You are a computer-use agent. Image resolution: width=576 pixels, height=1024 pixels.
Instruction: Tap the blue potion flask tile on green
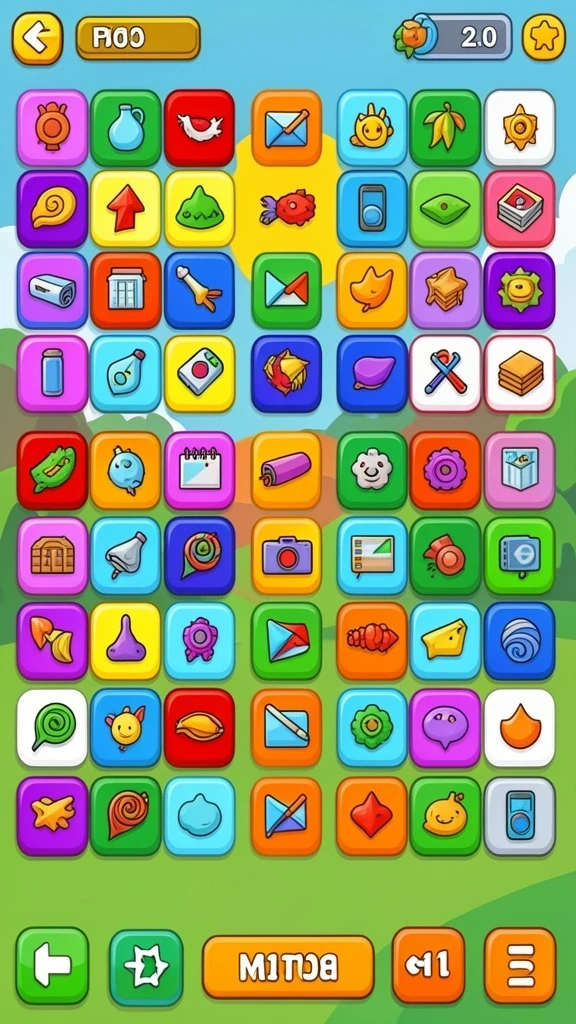(x=125, y=128)
